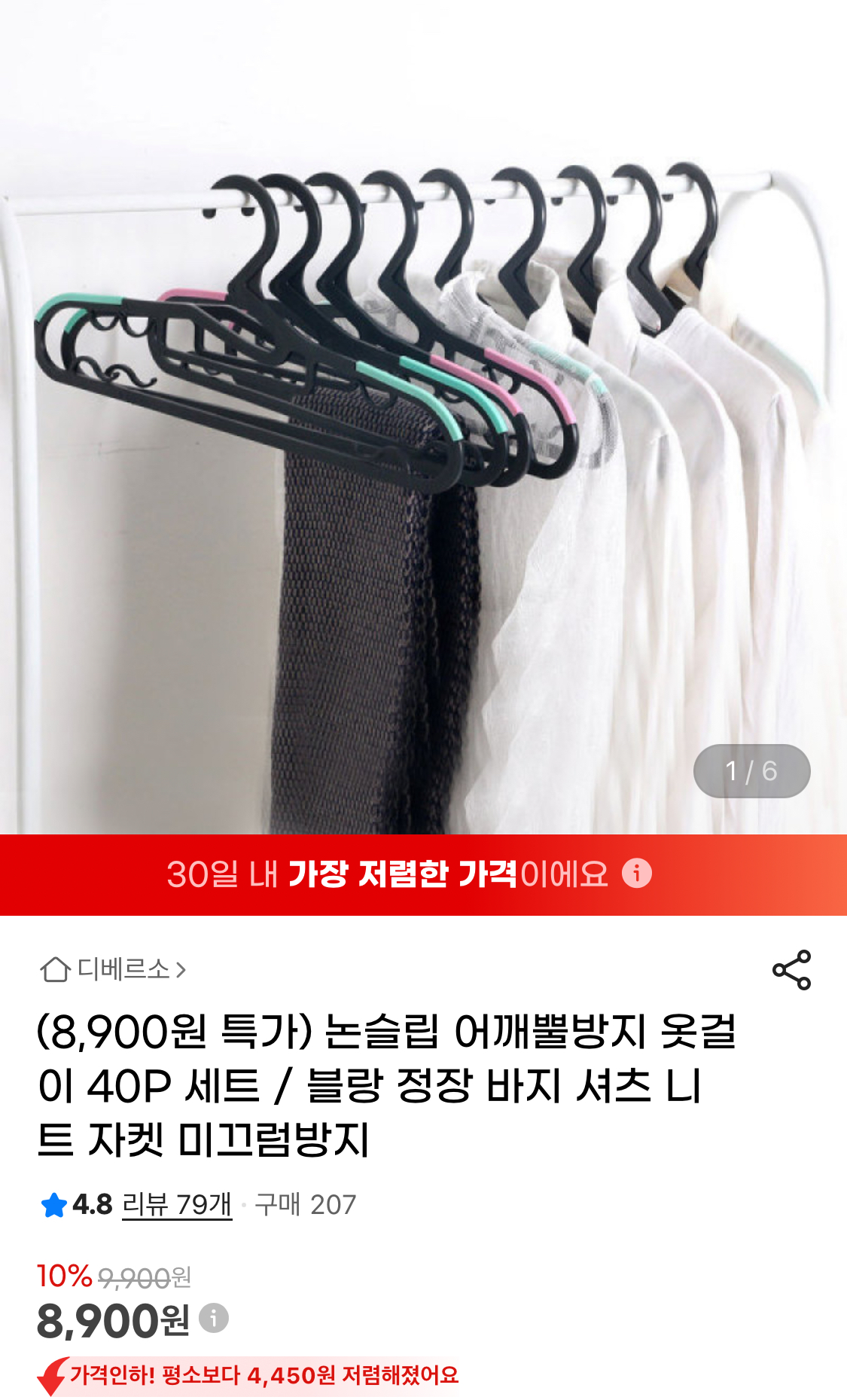Open the 리뷰 79개 reviews link
The width and height of the screenshot is (847, 1400).
pyautogui.click(x=177, y=1204)
